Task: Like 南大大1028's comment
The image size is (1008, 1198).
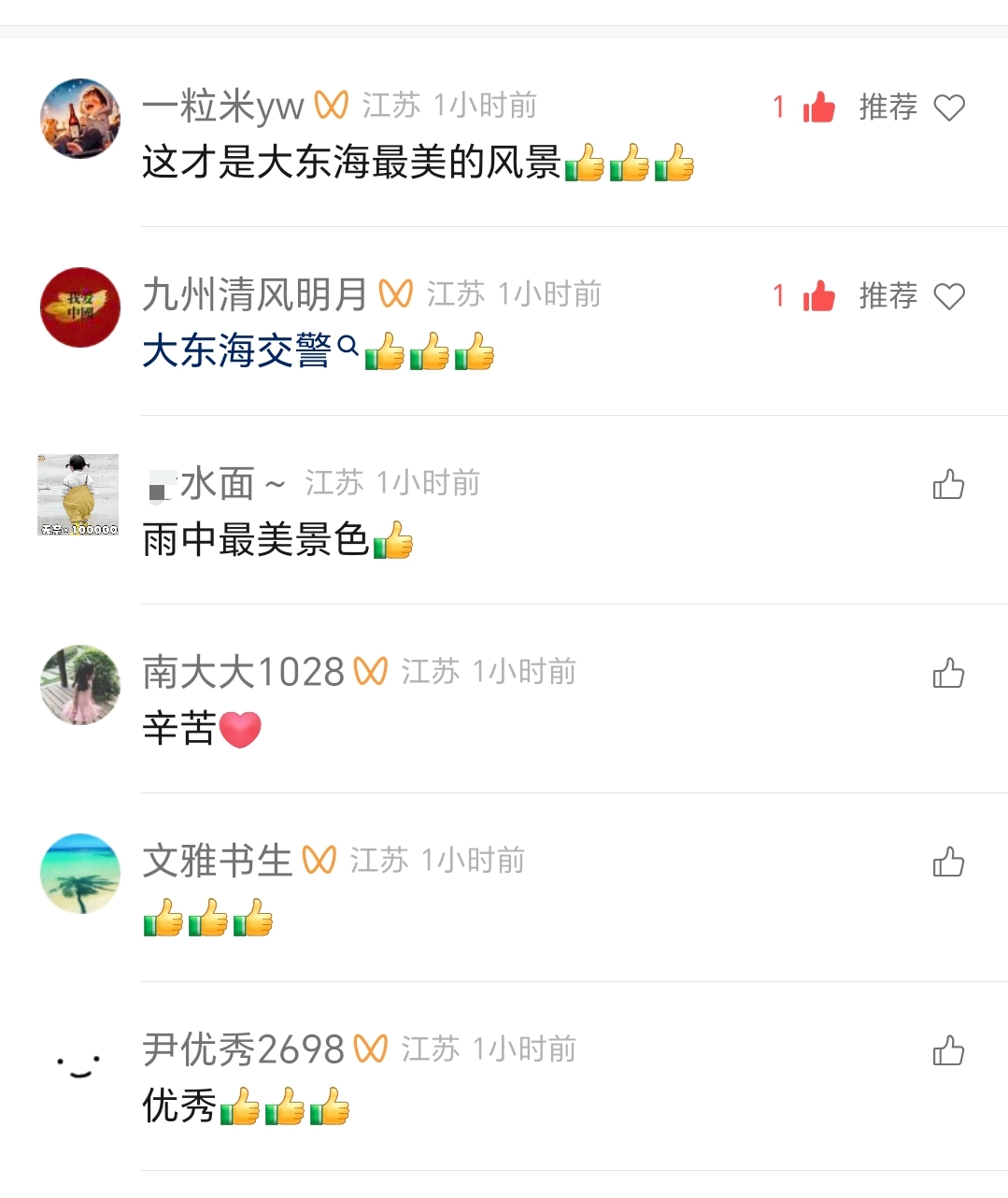Action: point(948,673)
